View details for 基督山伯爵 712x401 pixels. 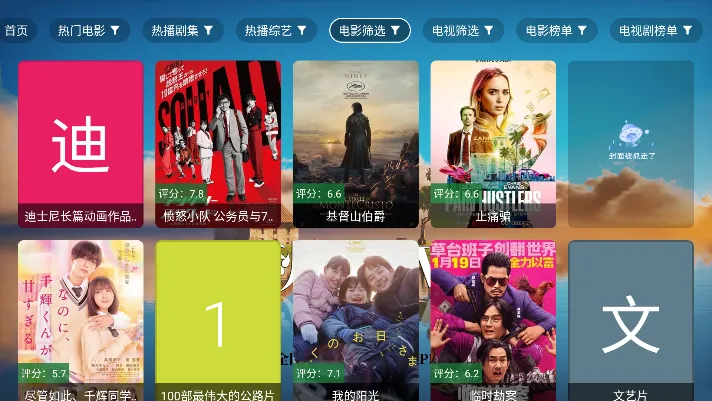pyautogui.click(x=355, y=144)
